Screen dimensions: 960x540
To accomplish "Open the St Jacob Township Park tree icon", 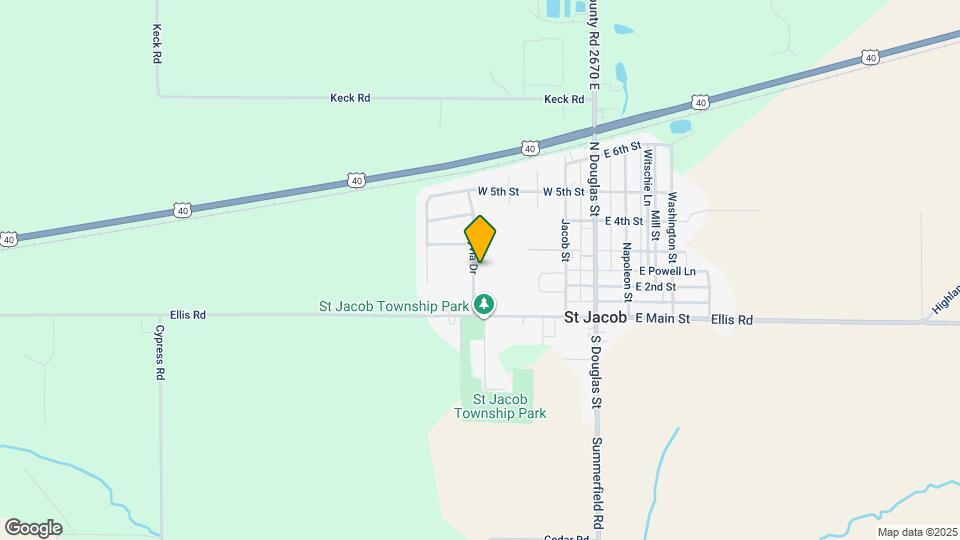I will click(x=484, y=304).
